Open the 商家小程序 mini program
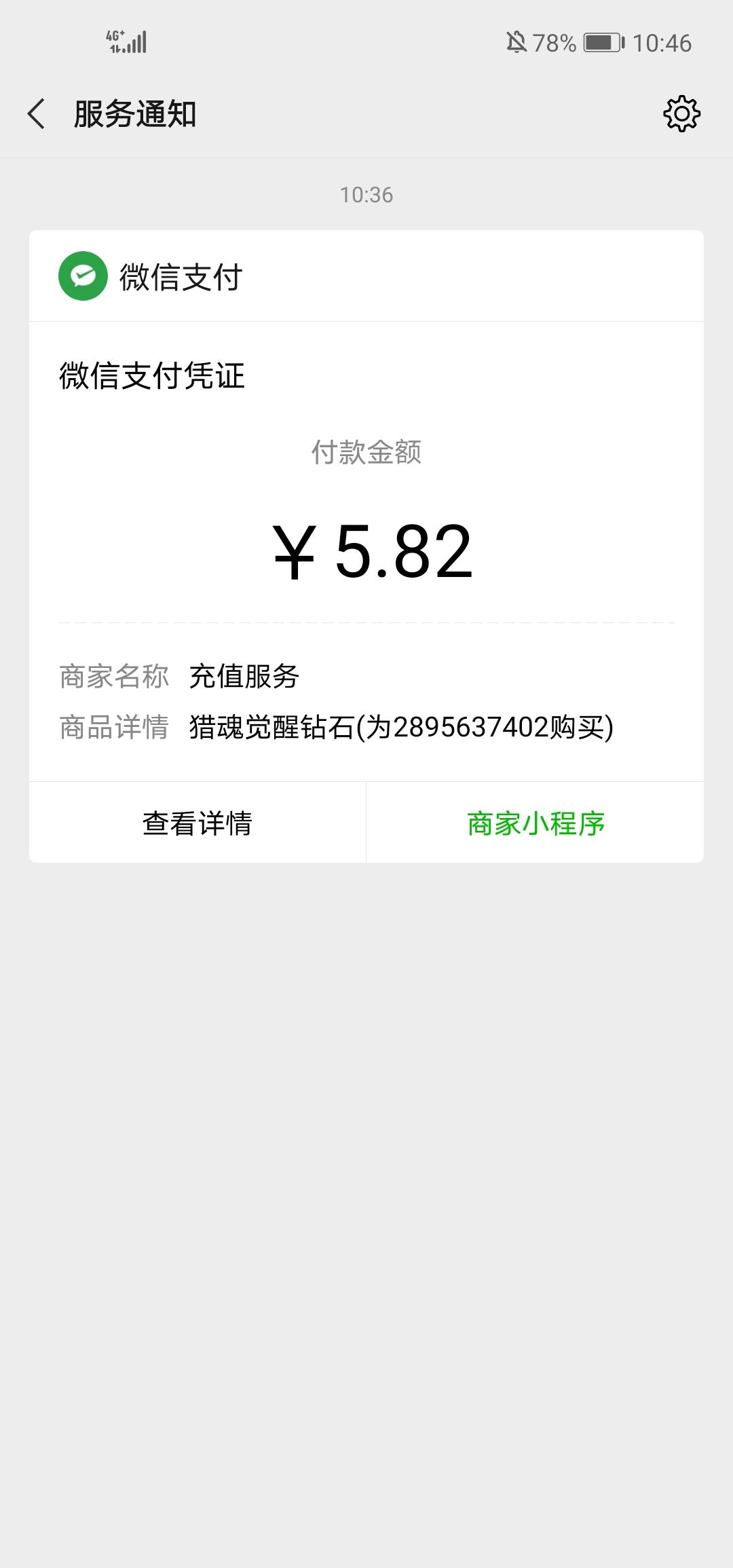Screen dimensions: 733x1568 (x=535, y=823)
